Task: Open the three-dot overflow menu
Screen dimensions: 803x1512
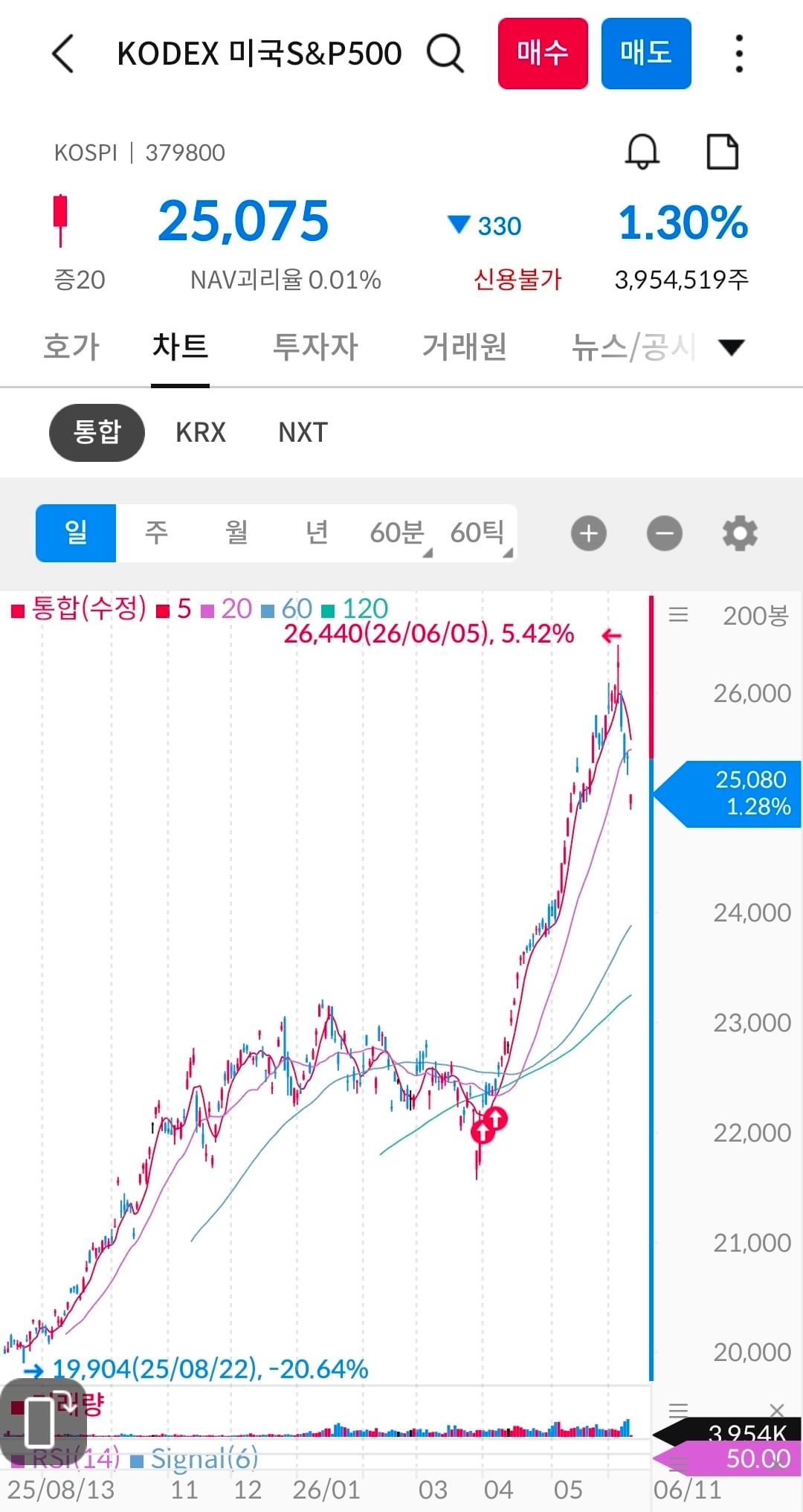Action: pos(738,54)
